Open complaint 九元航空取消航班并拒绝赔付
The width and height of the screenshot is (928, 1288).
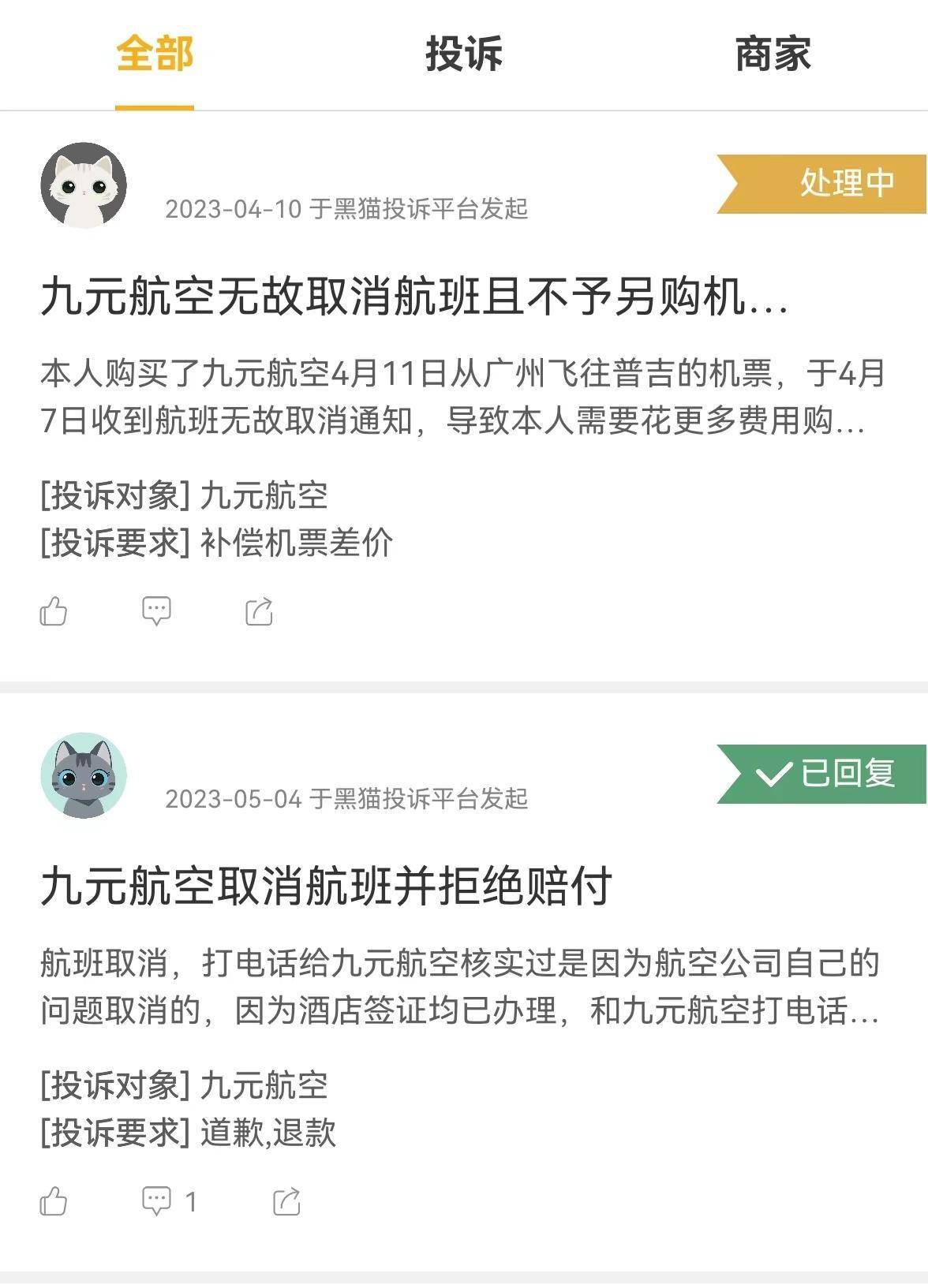pyautogui.click(x=326, y=887)
